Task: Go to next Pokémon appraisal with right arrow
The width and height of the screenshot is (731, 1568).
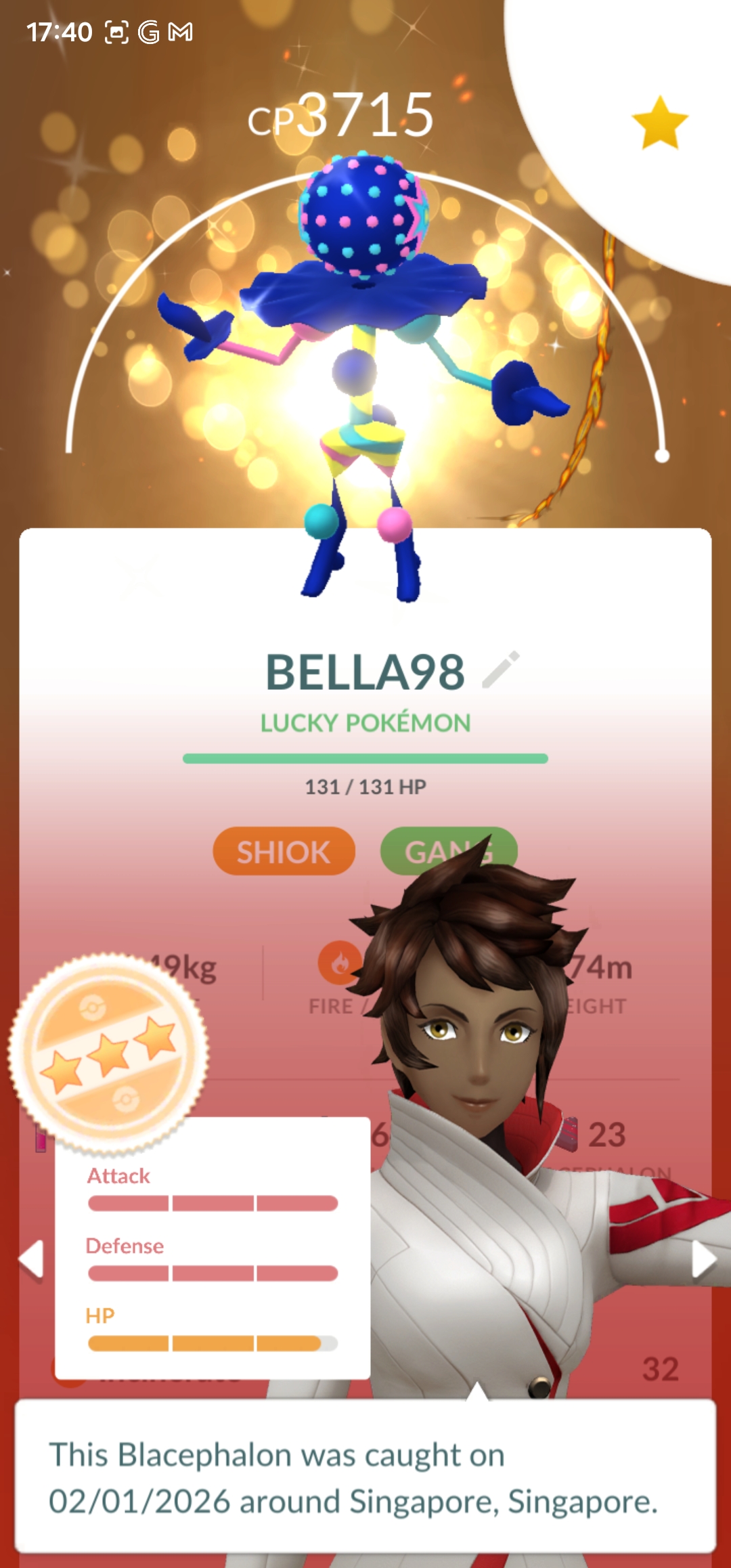Action: [703, 1260]
